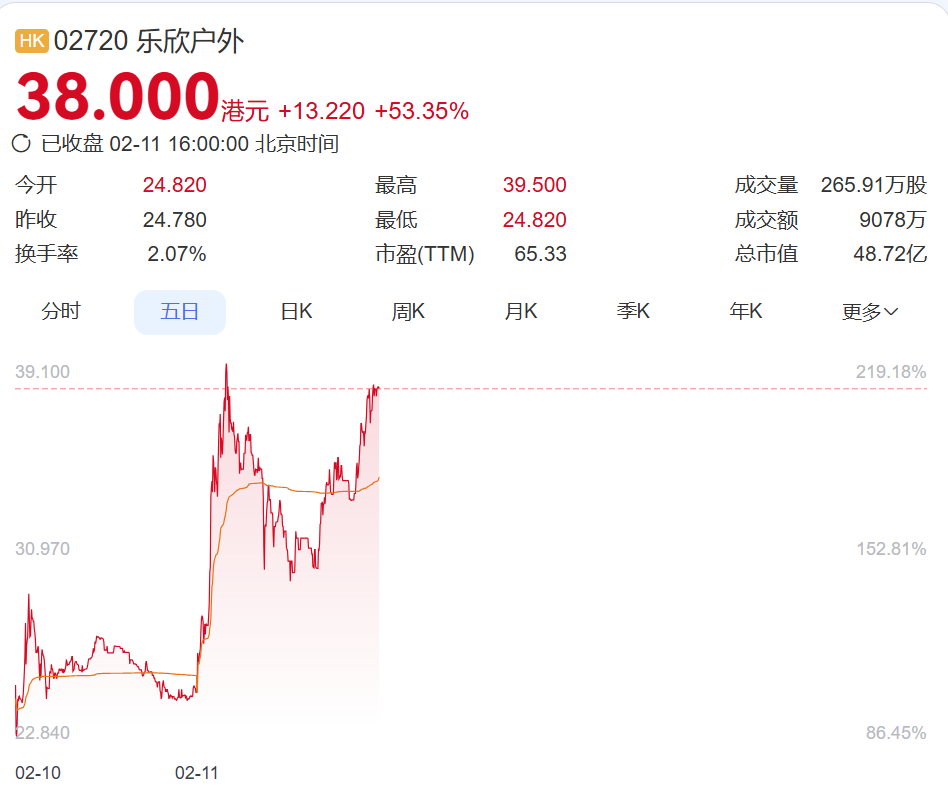Switch to the 季K chart
This screenshot has height=804, width=948.
pyautogui.click(x=634, y=312)
